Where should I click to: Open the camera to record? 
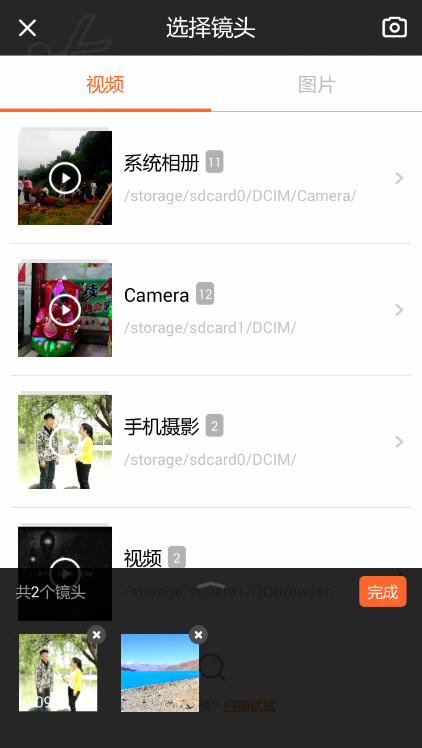394,27
